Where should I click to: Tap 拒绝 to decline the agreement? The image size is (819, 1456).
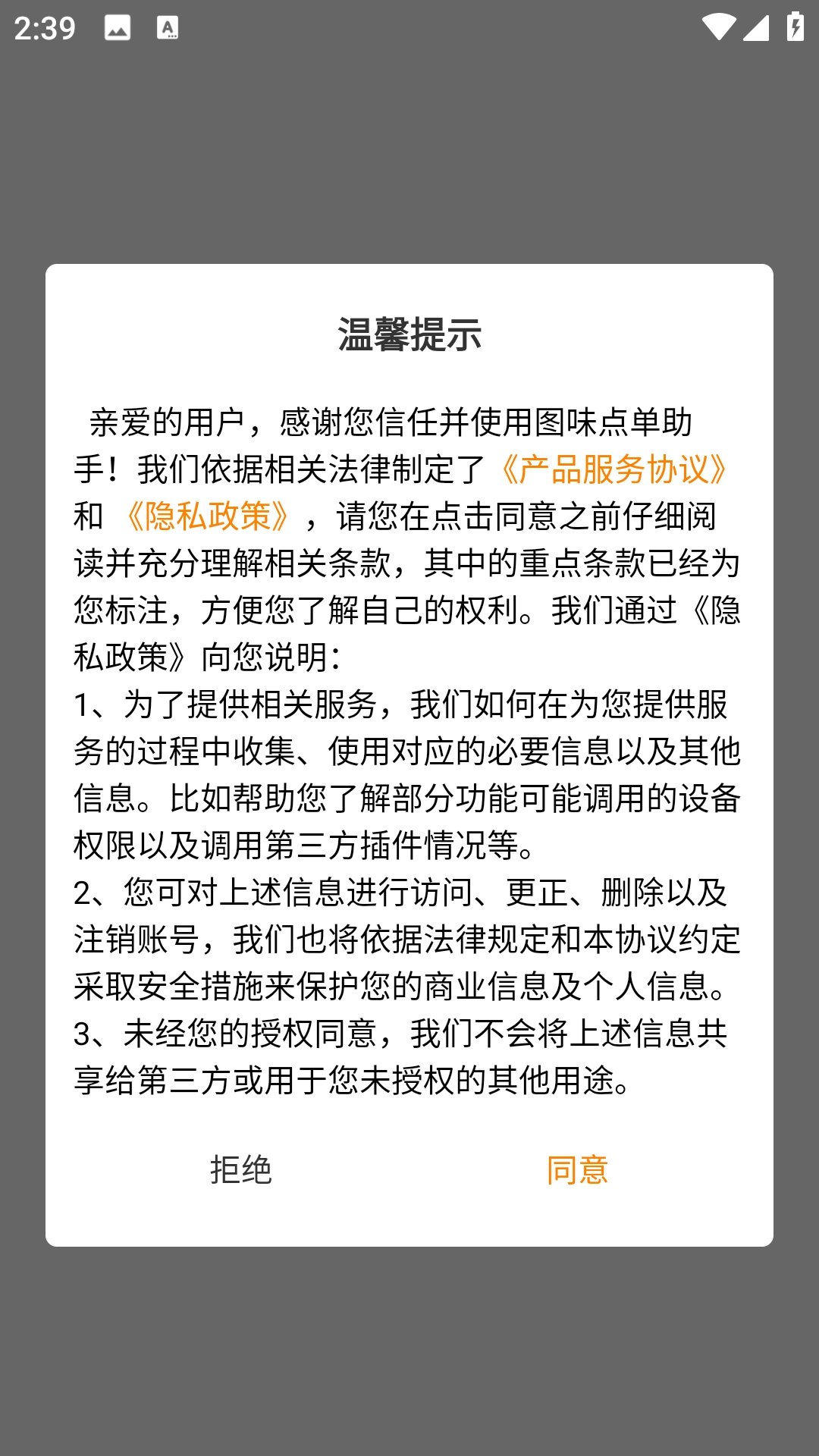pyautogui.click(x=240, y=1169)
